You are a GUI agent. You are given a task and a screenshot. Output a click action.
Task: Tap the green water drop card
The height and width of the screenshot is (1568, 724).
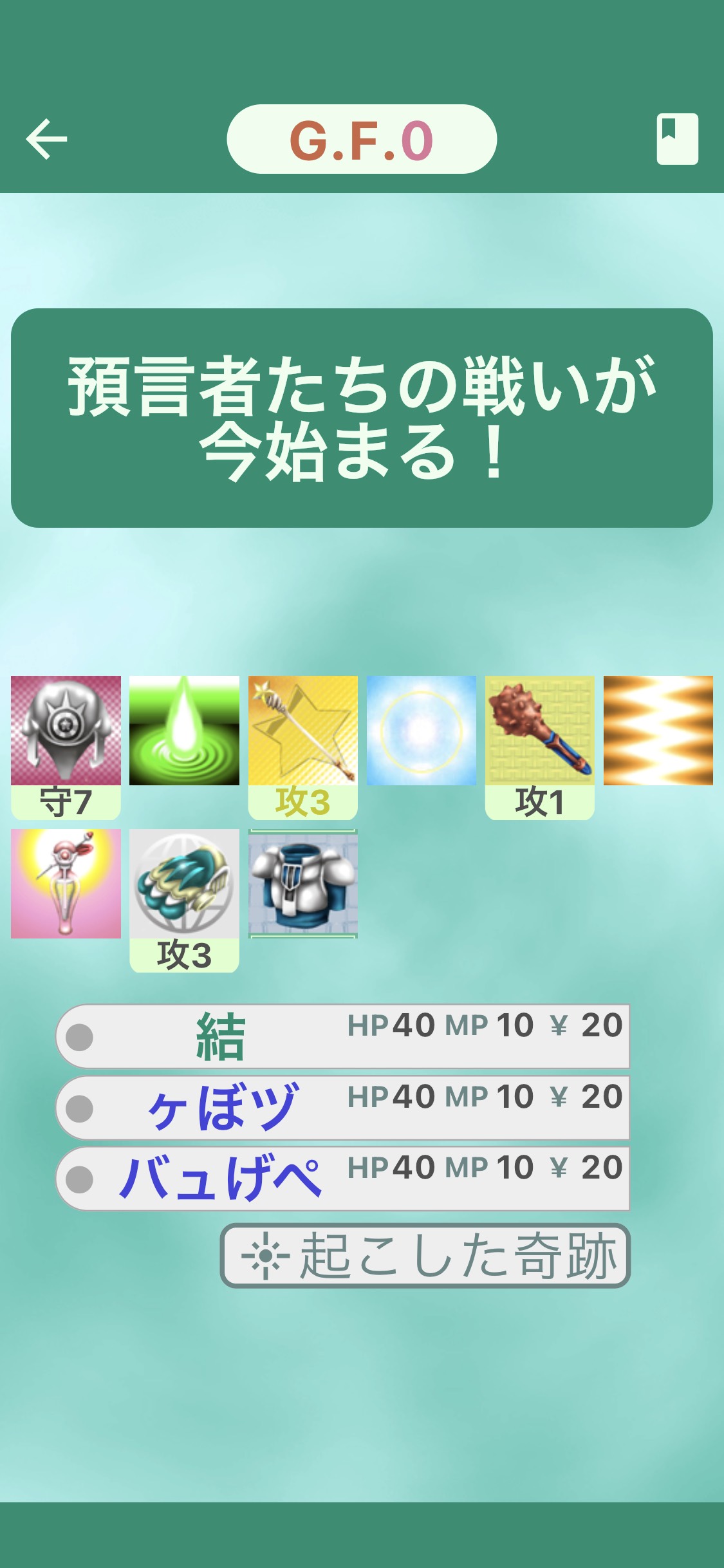coord(184,731)
